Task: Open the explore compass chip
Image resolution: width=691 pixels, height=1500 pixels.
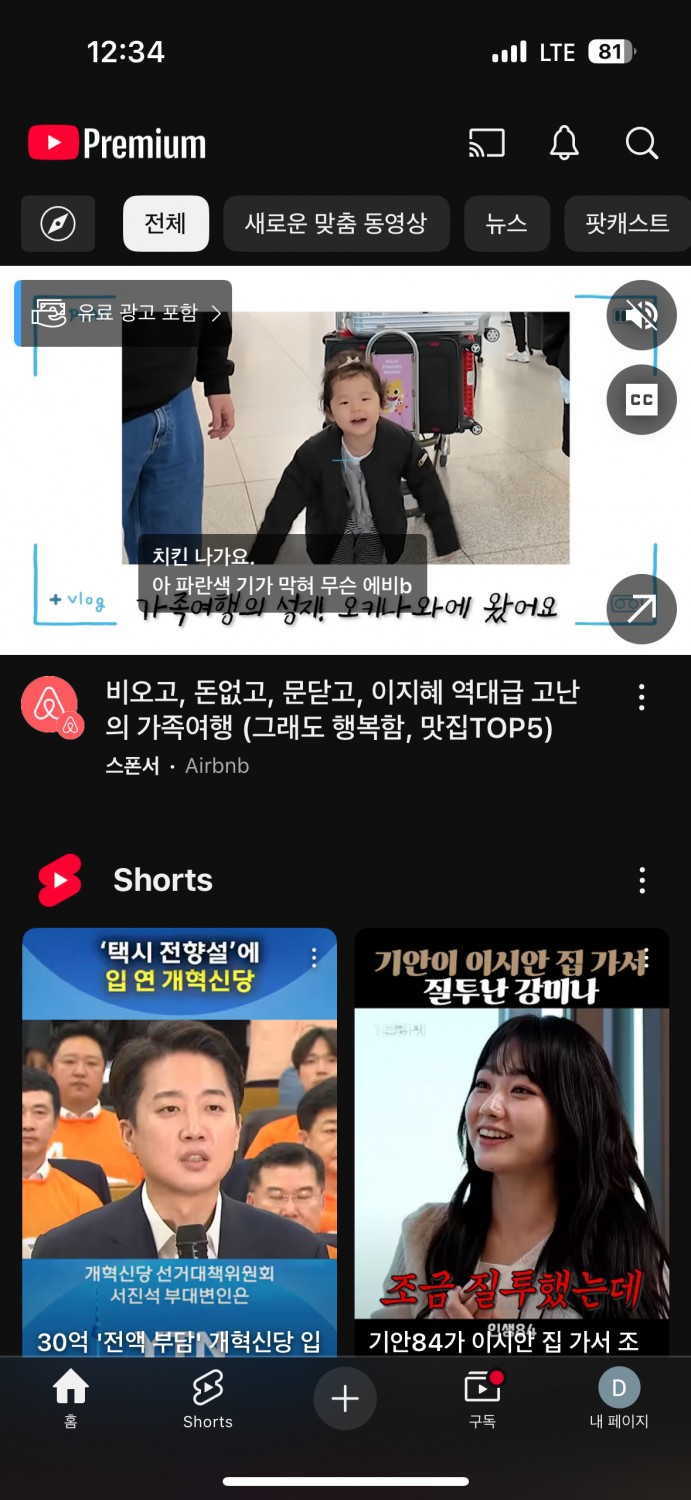Action: (58, 223)
